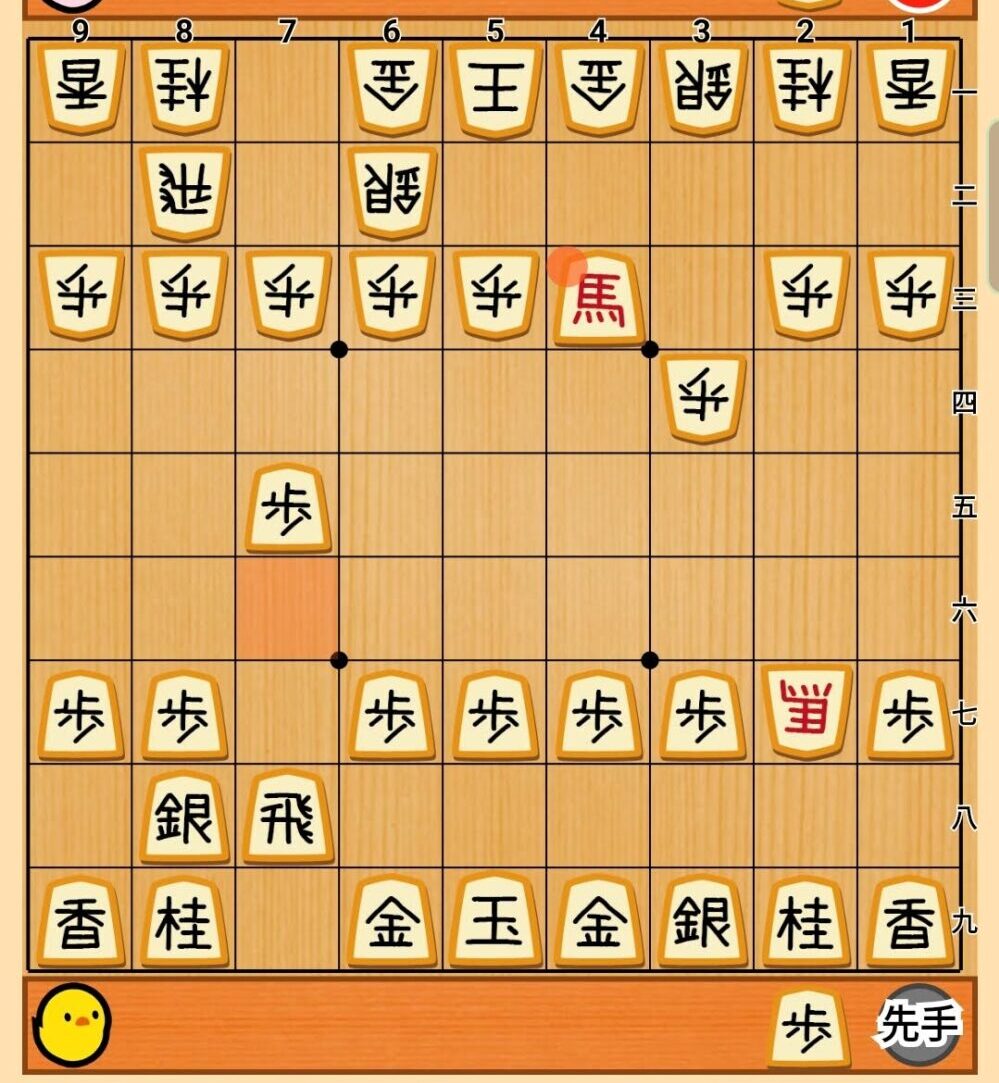Screen dimensions: 999x1083
Task: Select the opponent's upside-down 飛 rook
Action: coord(185,193)
